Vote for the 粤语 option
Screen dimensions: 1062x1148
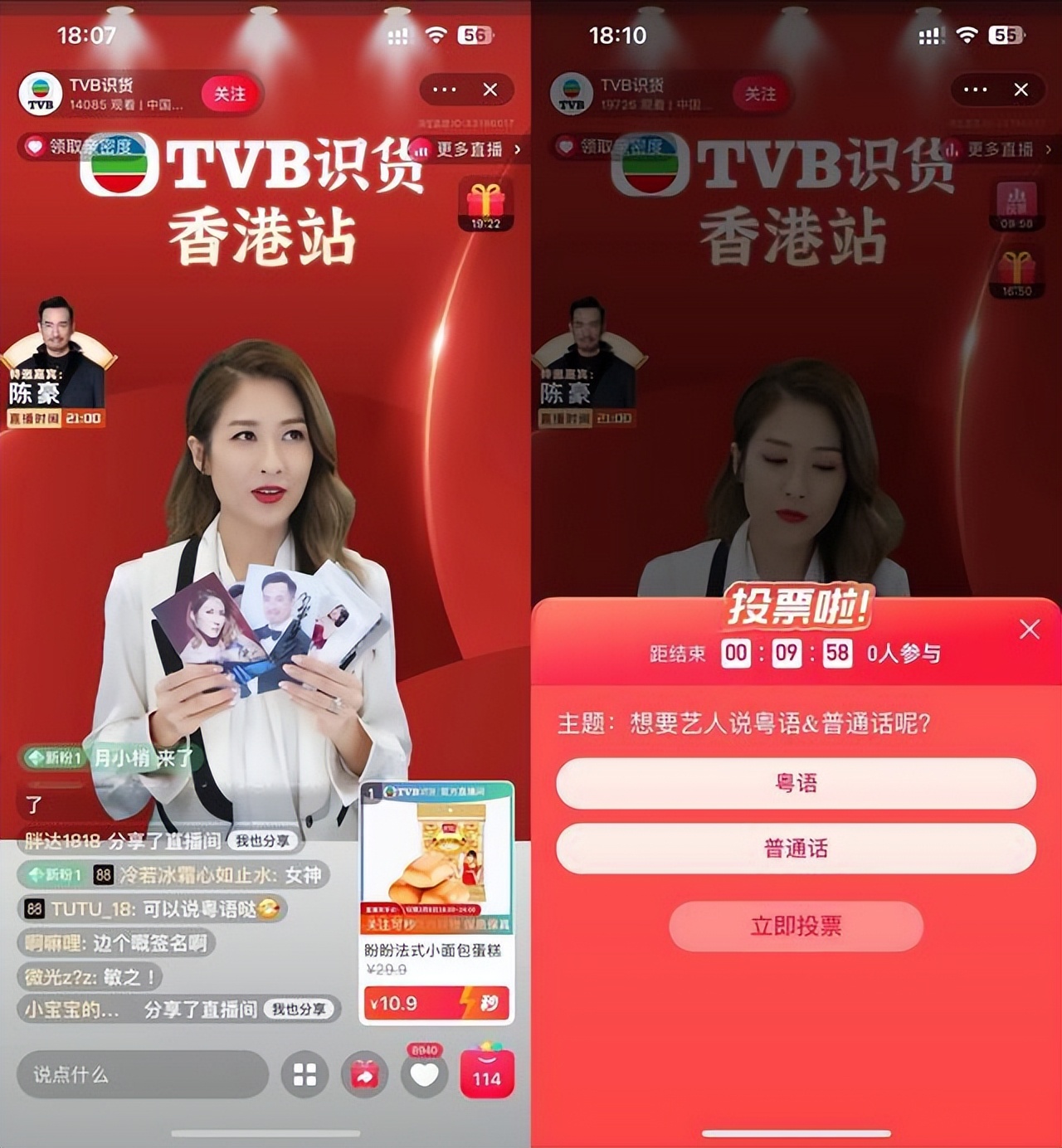pos(796,782)
